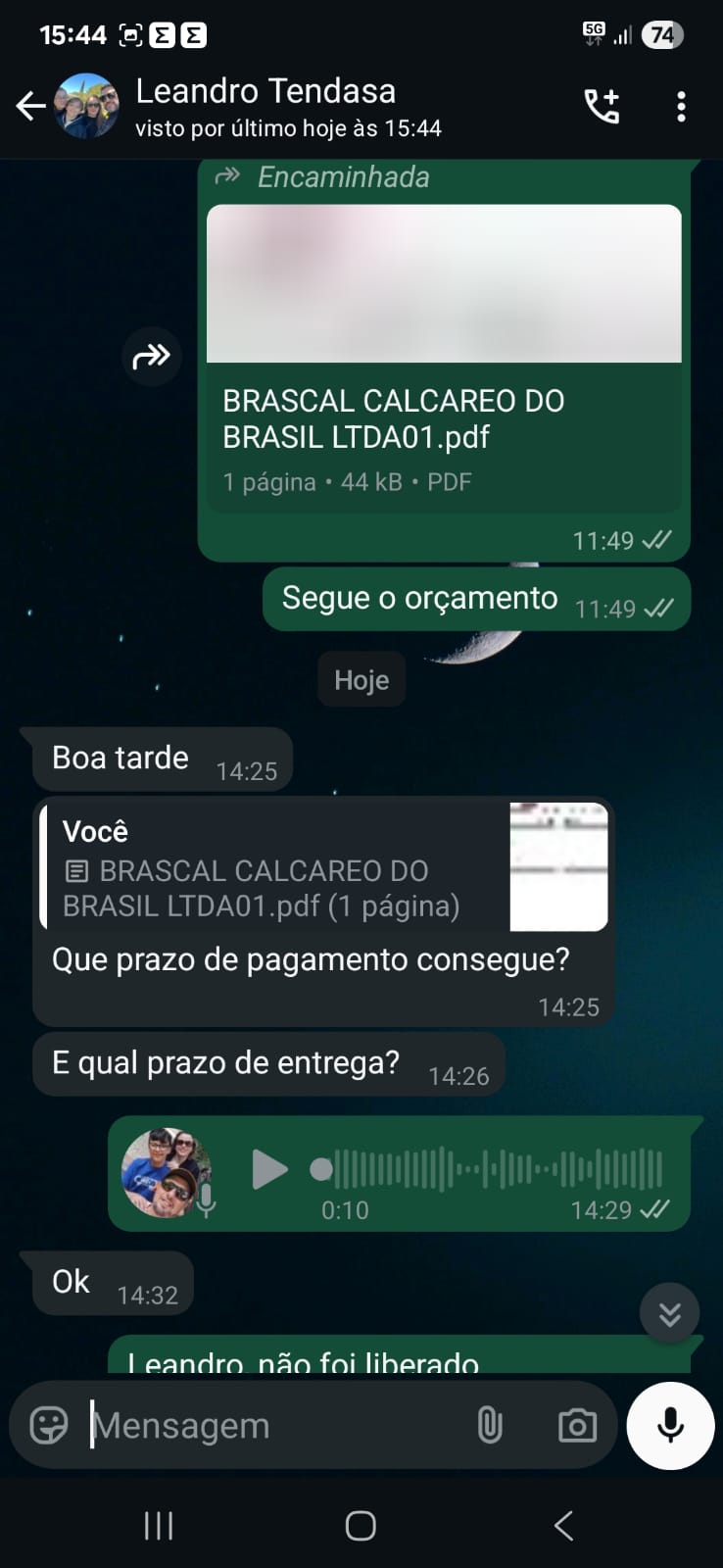723x1568 pixels.
Task: Jump to the latest messages
Action: click(669, 1313)
